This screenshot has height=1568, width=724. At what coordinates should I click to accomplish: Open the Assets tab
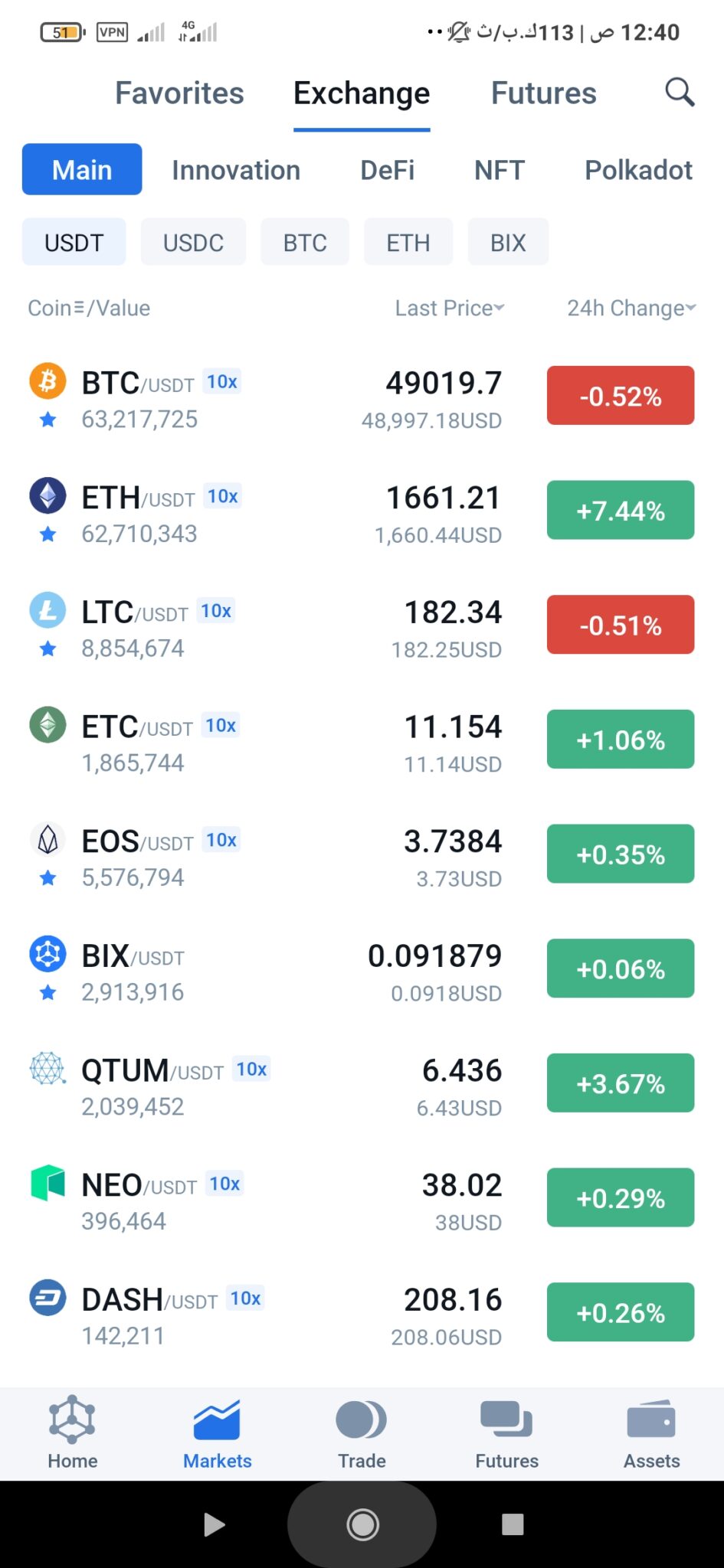tap(651, 1433)
